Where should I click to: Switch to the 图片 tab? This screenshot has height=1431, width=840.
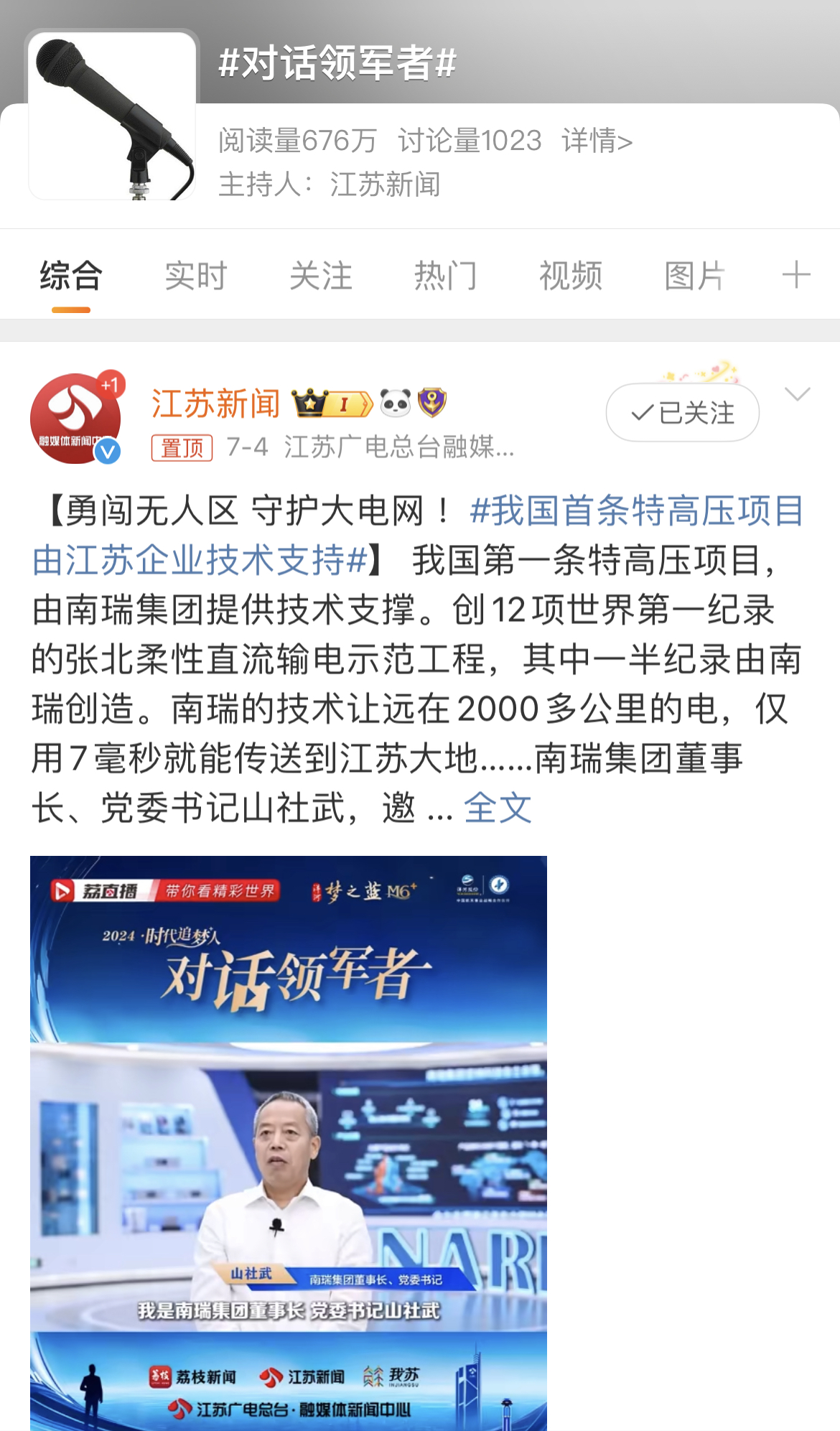tap(695, 276)
